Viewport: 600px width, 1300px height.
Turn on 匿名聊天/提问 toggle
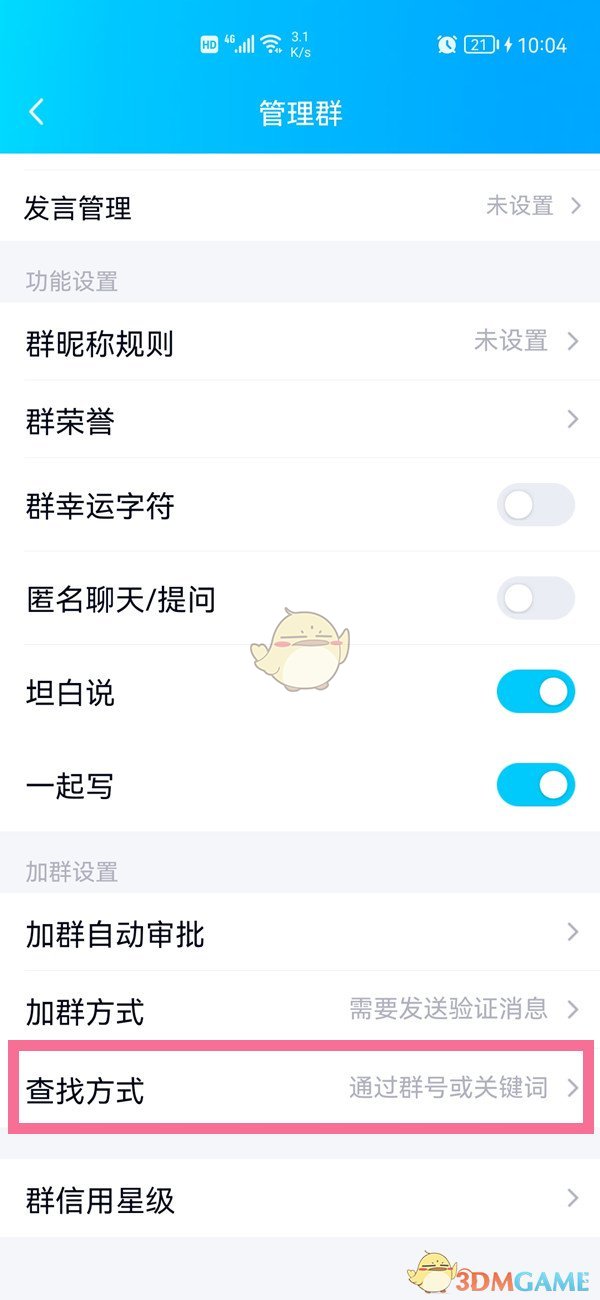click(535, 599)
